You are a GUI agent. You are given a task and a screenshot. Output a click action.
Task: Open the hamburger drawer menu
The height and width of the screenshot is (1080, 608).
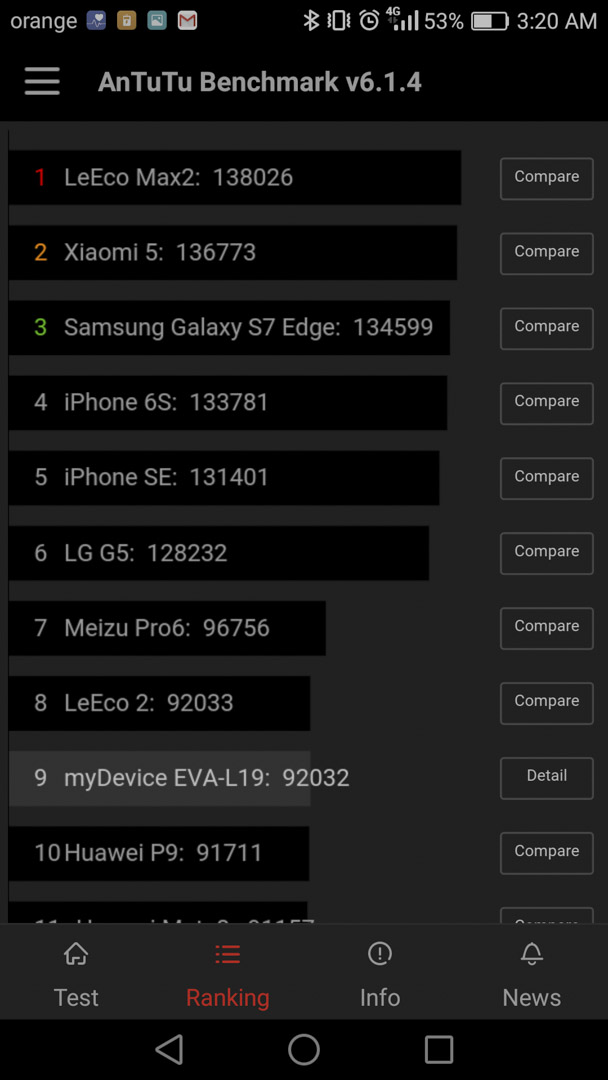42,82
